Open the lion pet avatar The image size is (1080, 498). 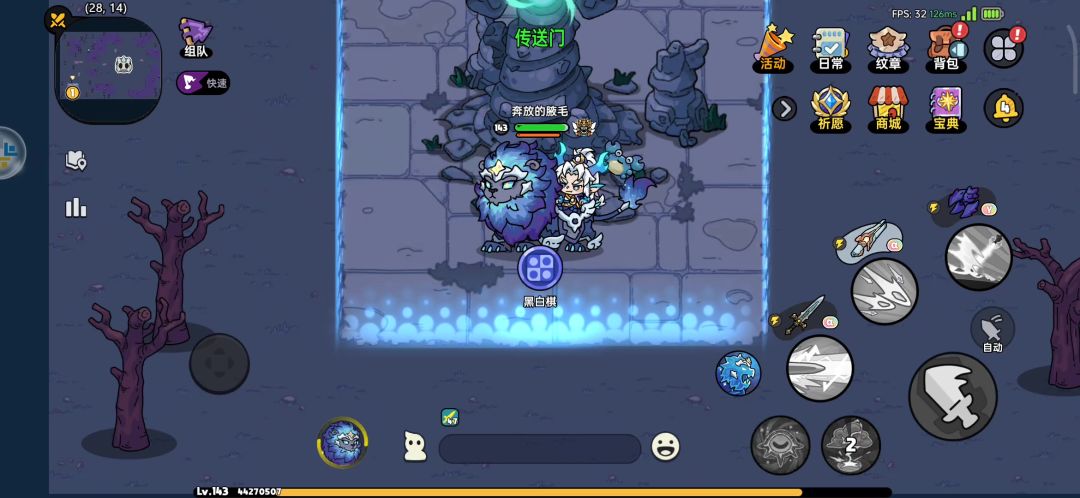pos(342,443)
